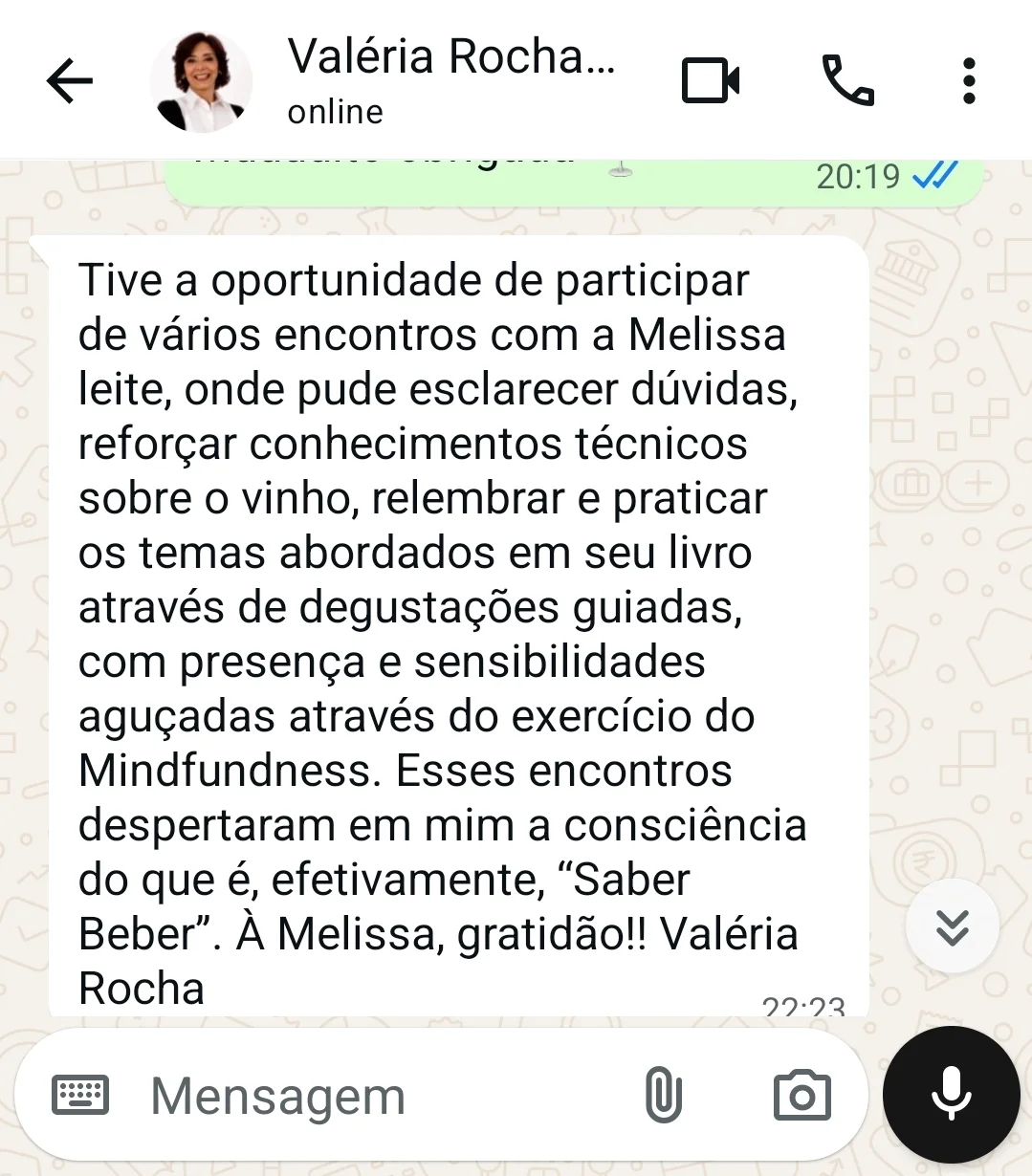Screen dimensions: 1032x1176
Task: Open the keyboard and emoji picker icon
Action: coord(81,1096)
